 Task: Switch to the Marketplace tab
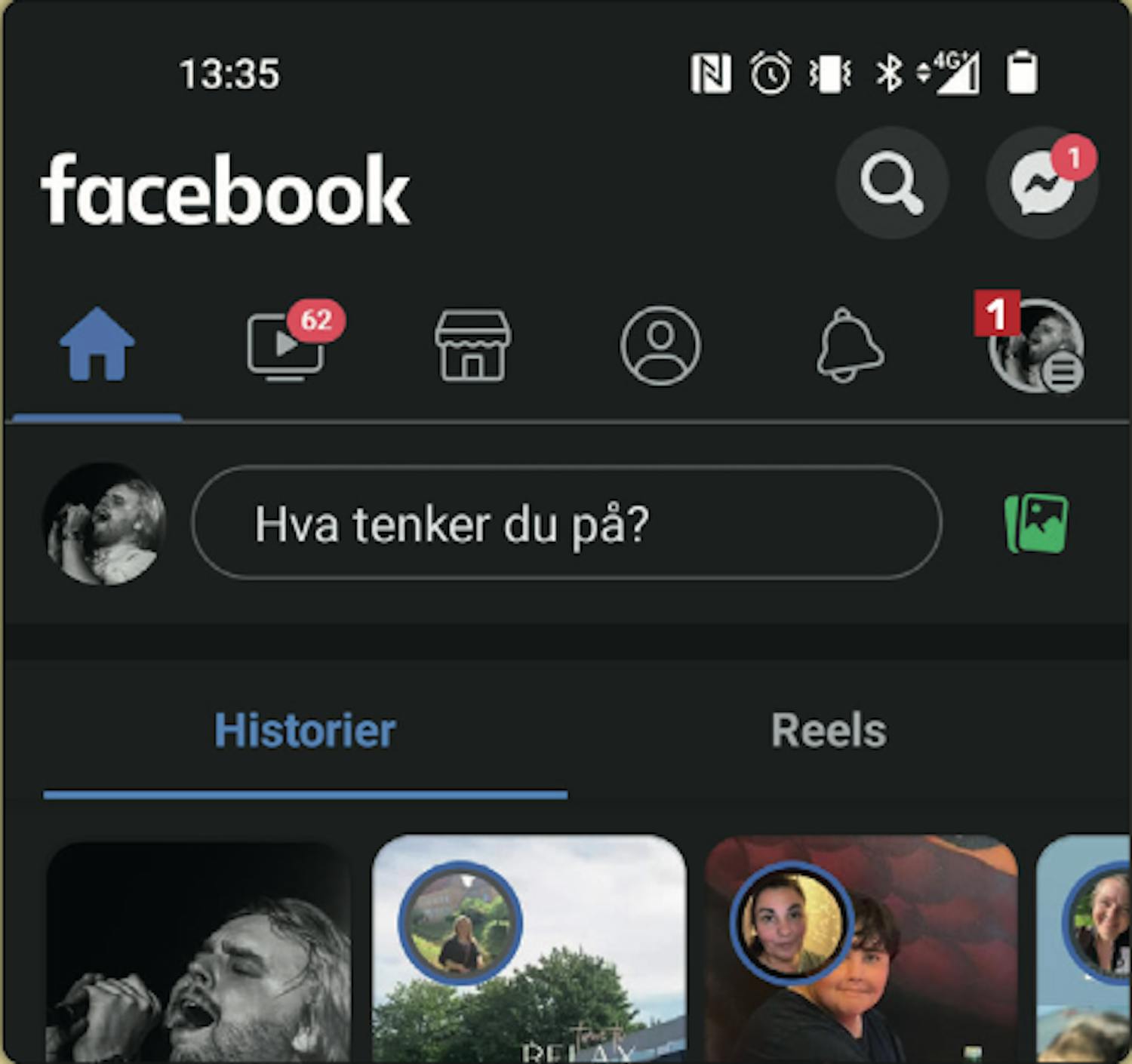[x=472, y=346]
